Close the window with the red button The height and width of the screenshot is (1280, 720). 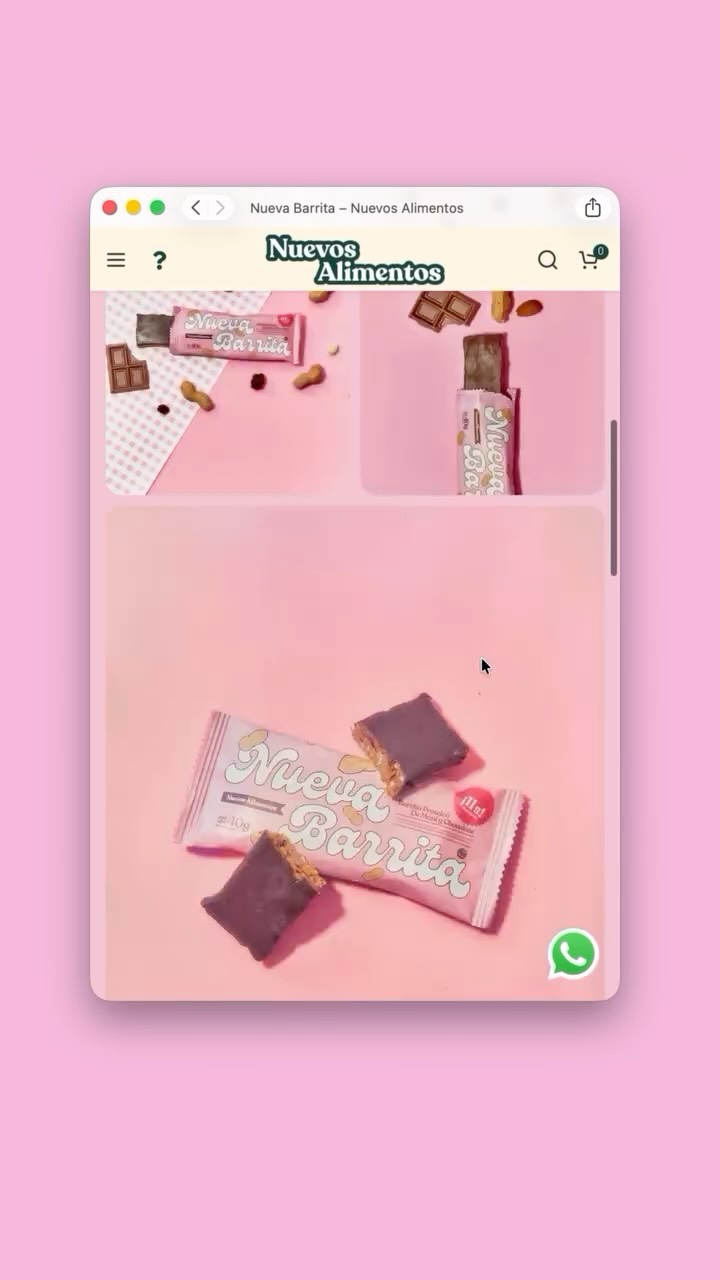pos(110,208)
